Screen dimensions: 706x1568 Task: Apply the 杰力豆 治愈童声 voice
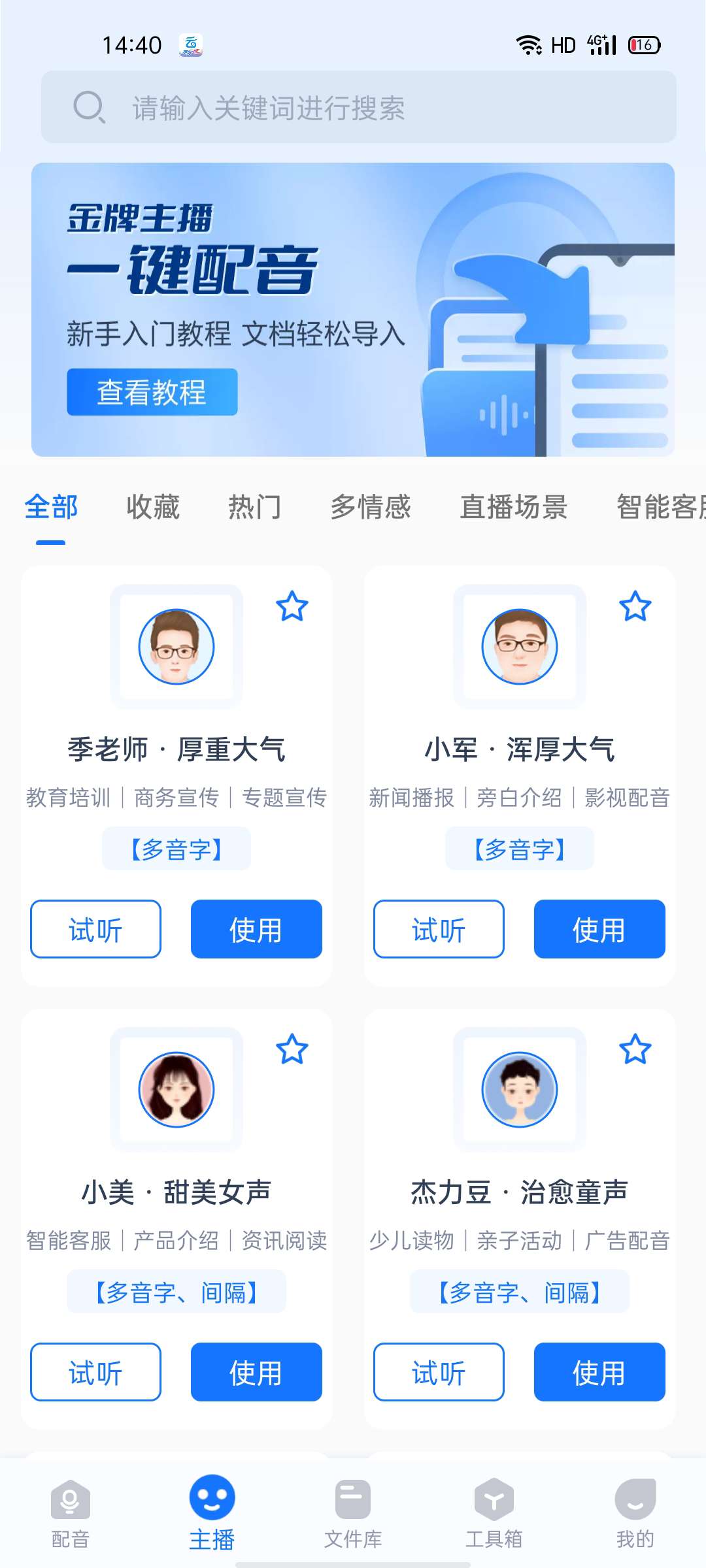[x=599, y=1372]
